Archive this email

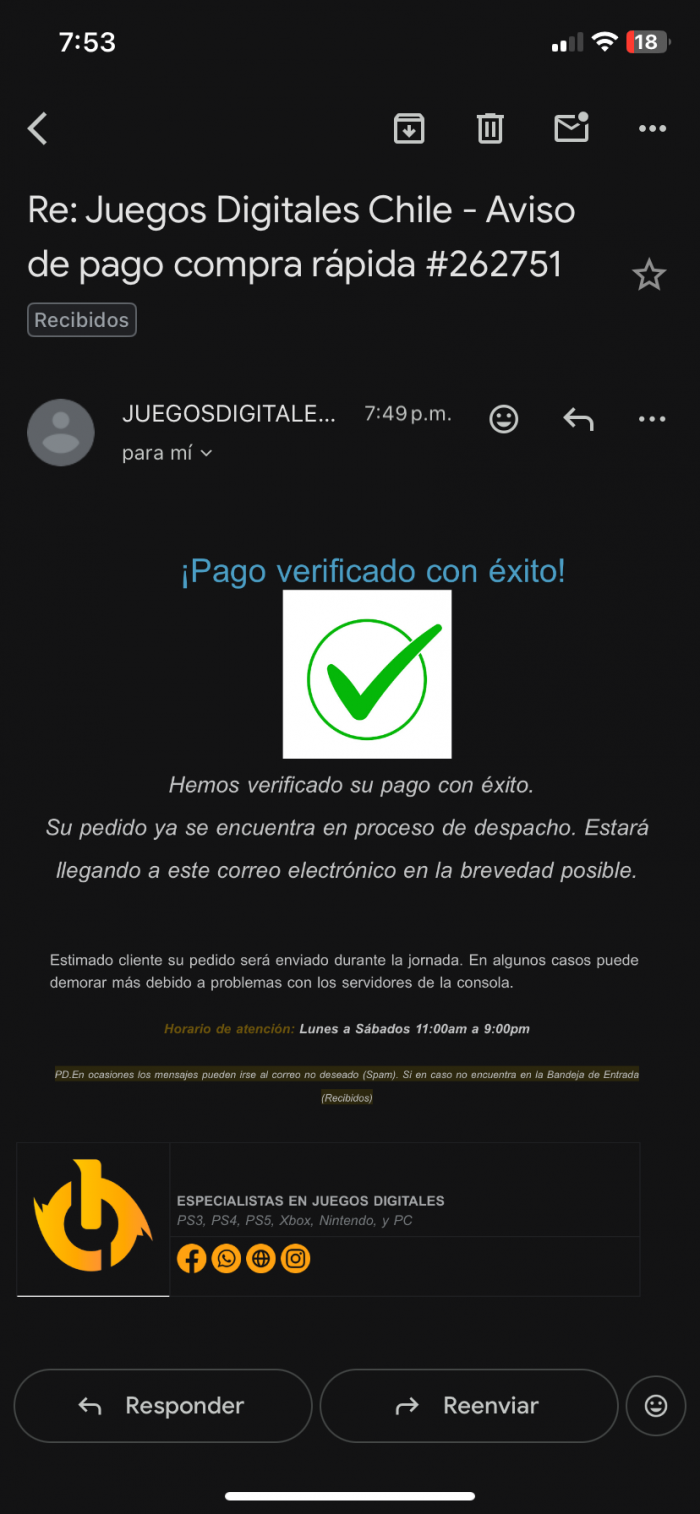pos(409,128)
